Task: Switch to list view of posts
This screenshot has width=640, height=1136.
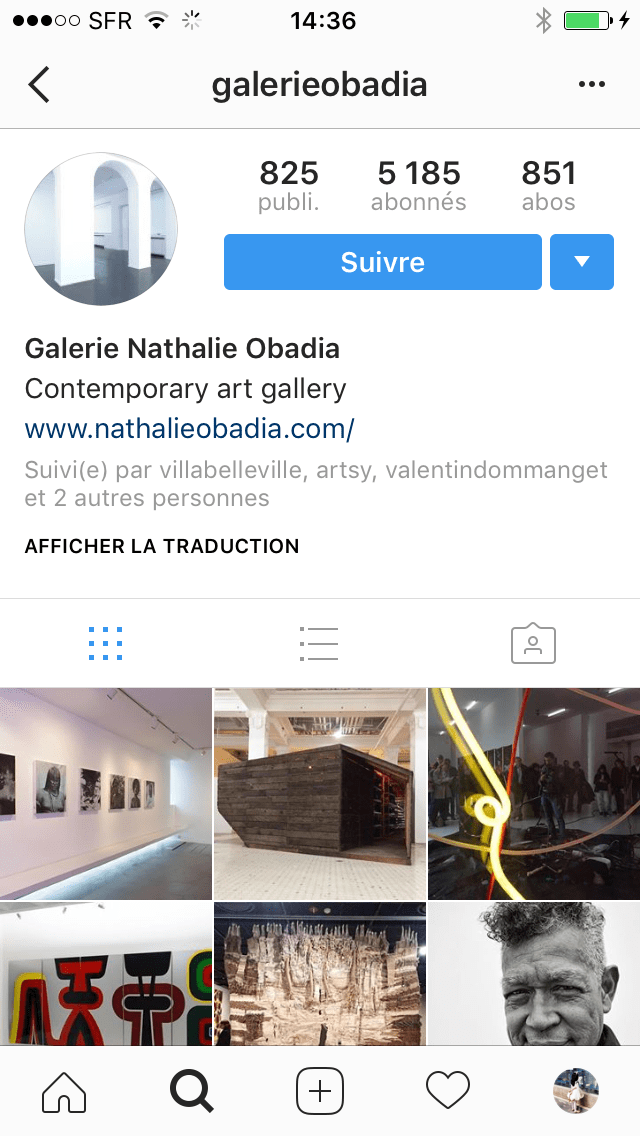Action: [319, 643]
